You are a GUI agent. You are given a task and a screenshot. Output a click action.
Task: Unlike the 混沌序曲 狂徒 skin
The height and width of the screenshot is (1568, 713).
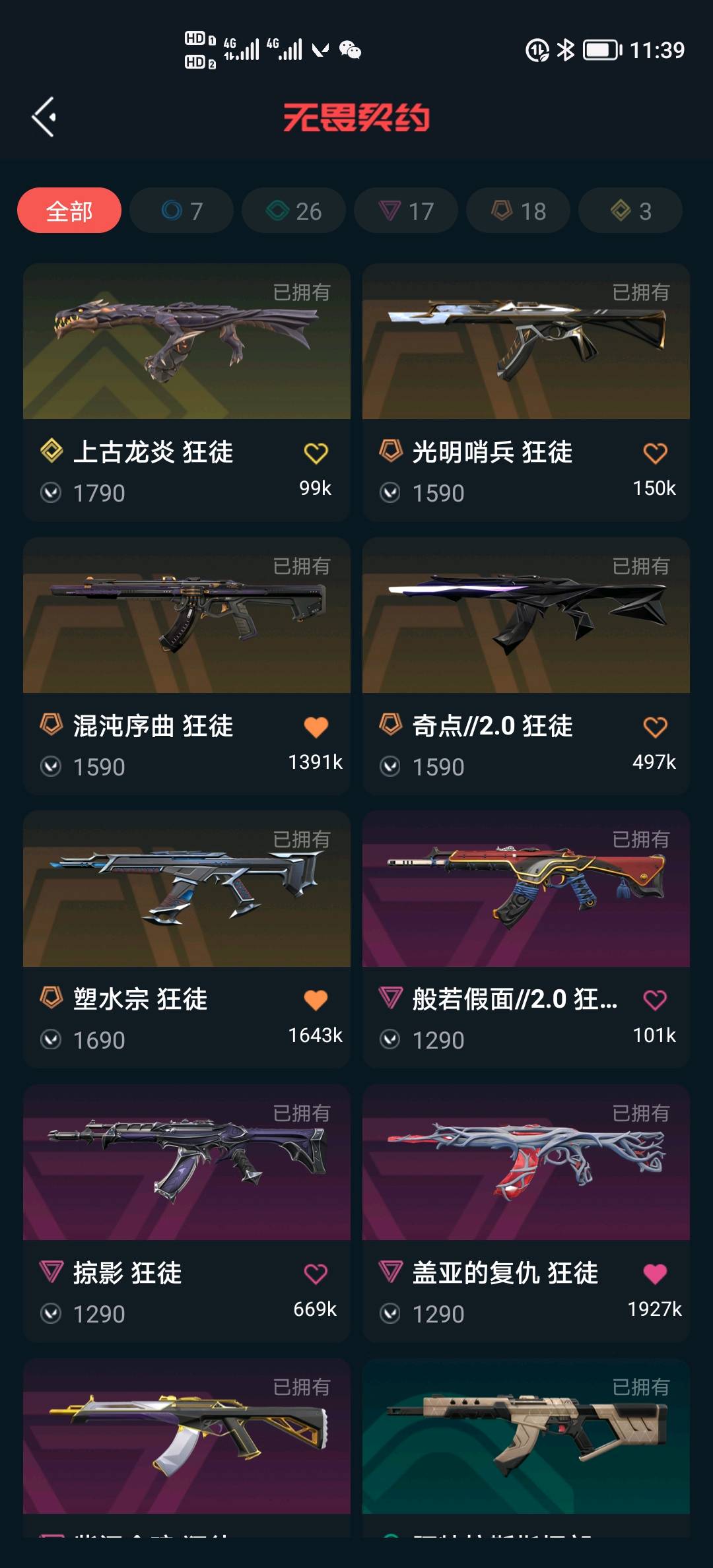pyautogui.click(x=316, y=727)
